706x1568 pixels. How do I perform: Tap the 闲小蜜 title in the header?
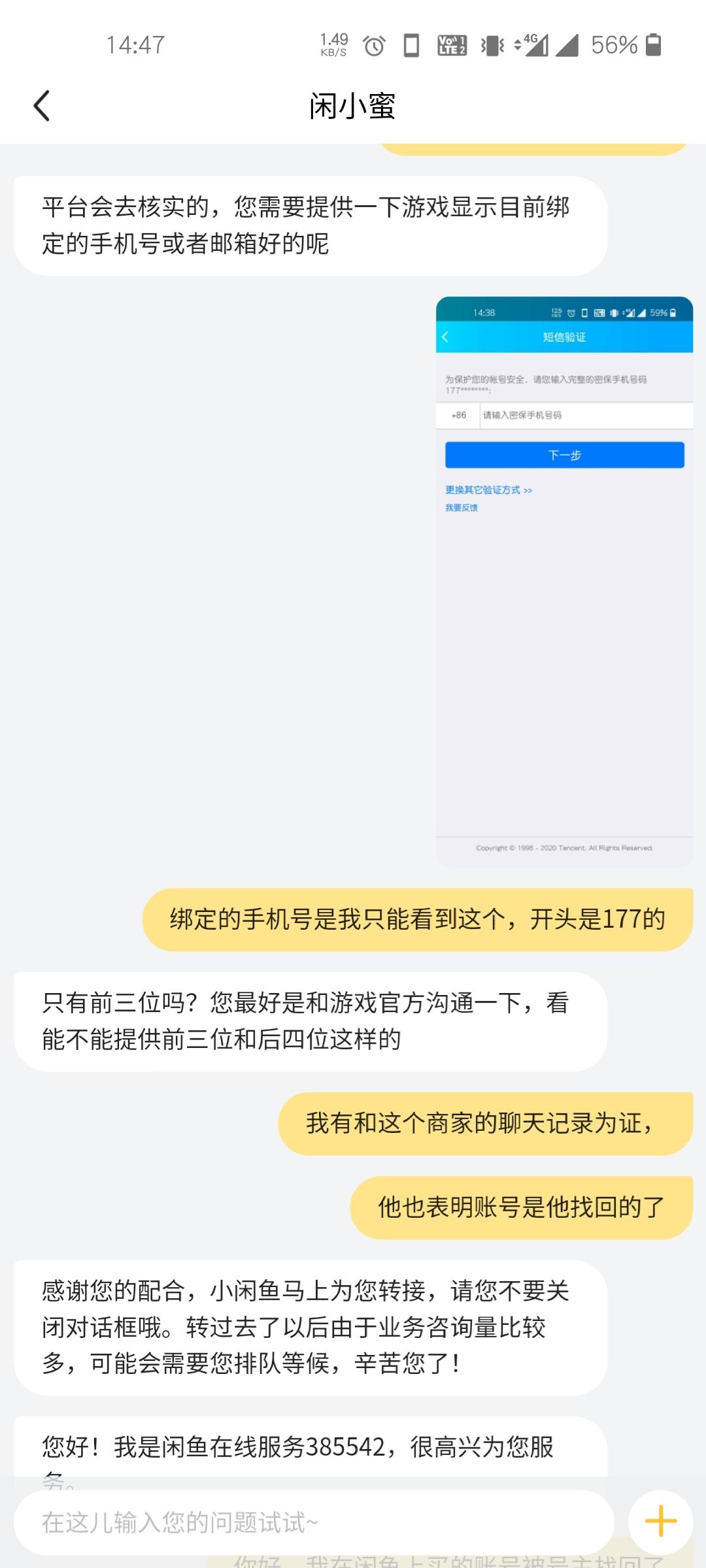353,105
